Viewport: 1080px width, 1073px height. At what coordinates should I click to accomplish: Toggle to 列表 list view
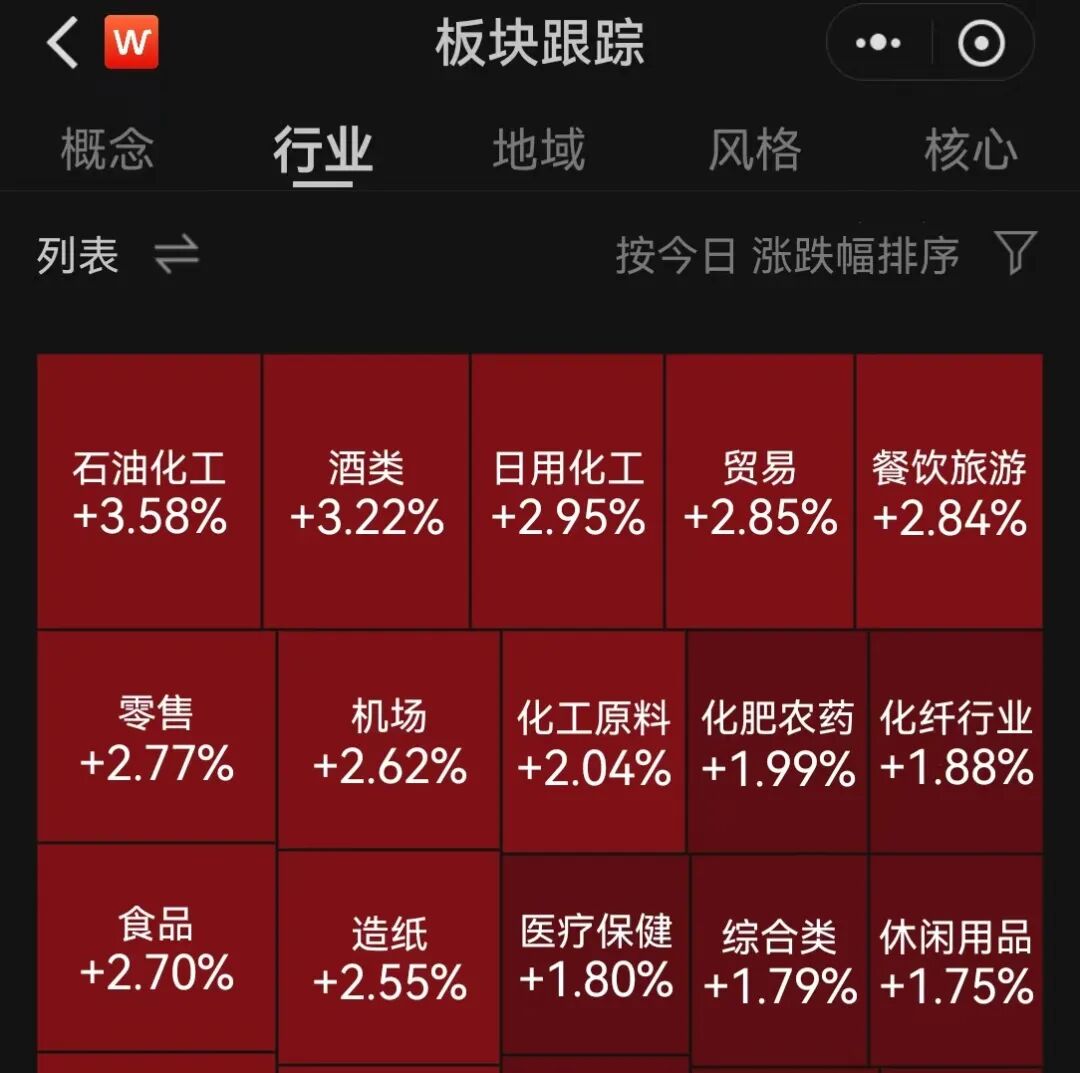click(118, 256)
